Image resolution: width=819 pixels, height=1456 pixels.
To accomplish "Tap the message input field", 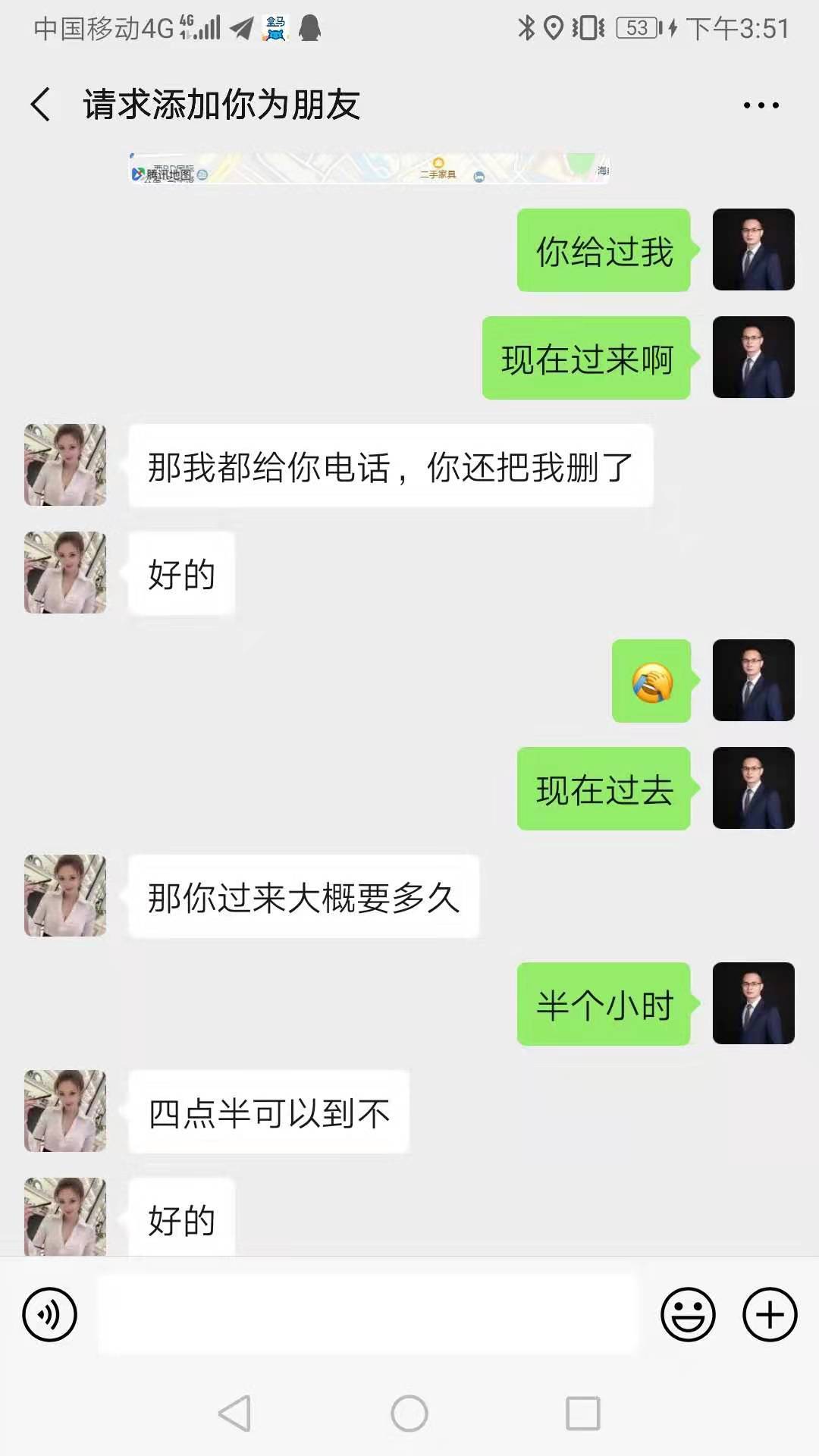I will [x=364, y=1313].
